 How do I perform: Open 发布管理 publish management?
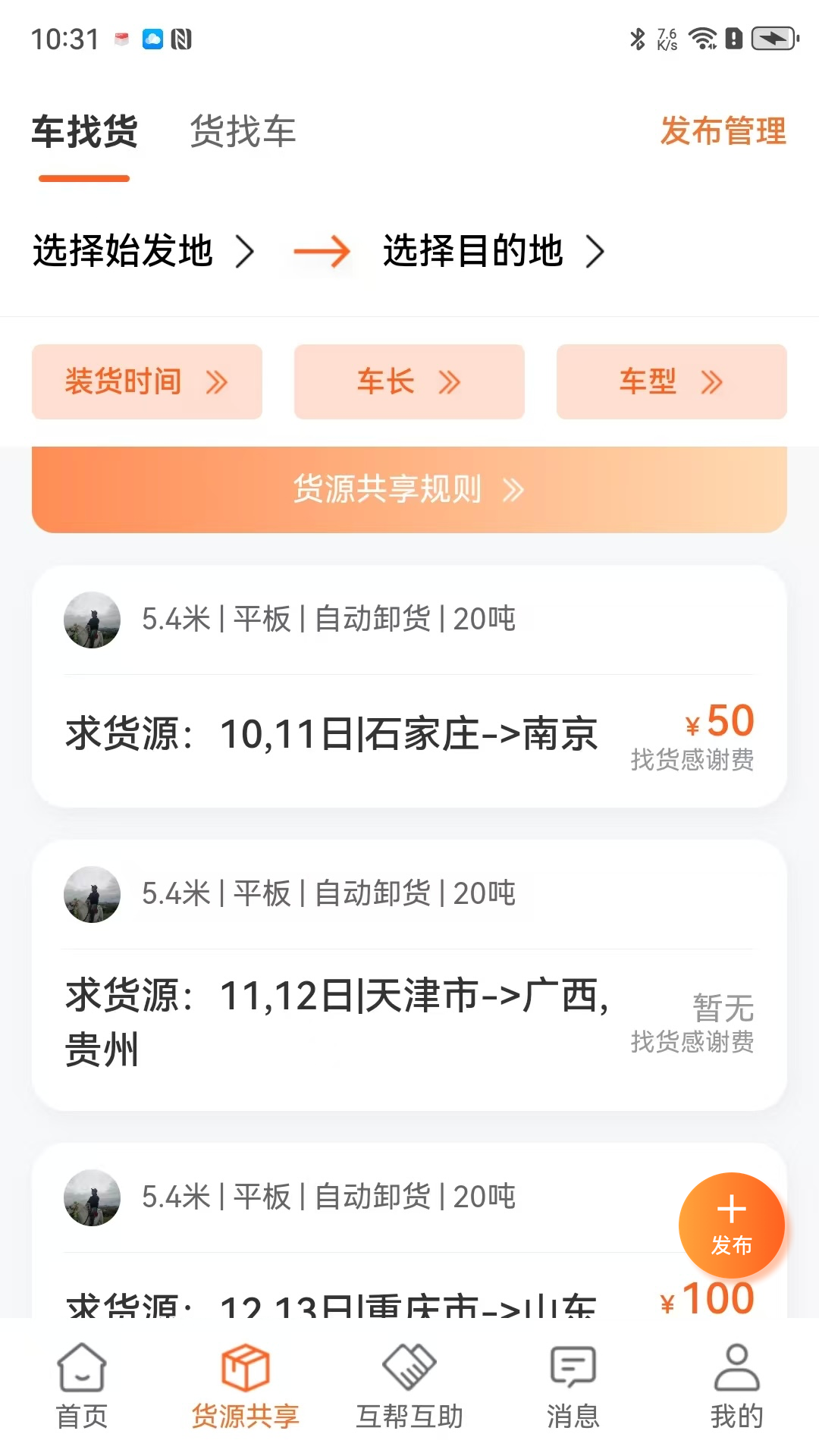(723, 132)
